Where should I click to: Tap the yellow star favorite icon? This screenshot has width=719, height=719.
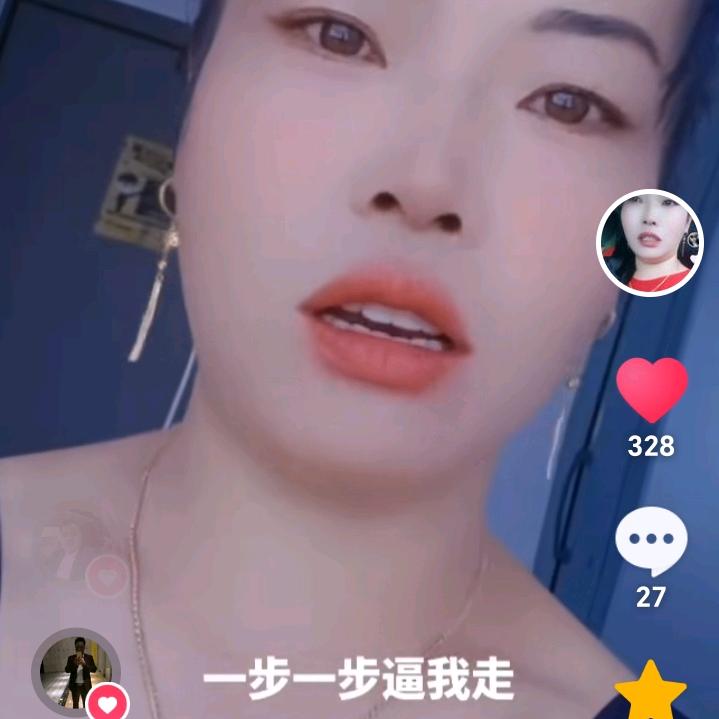tap(651, 692)
